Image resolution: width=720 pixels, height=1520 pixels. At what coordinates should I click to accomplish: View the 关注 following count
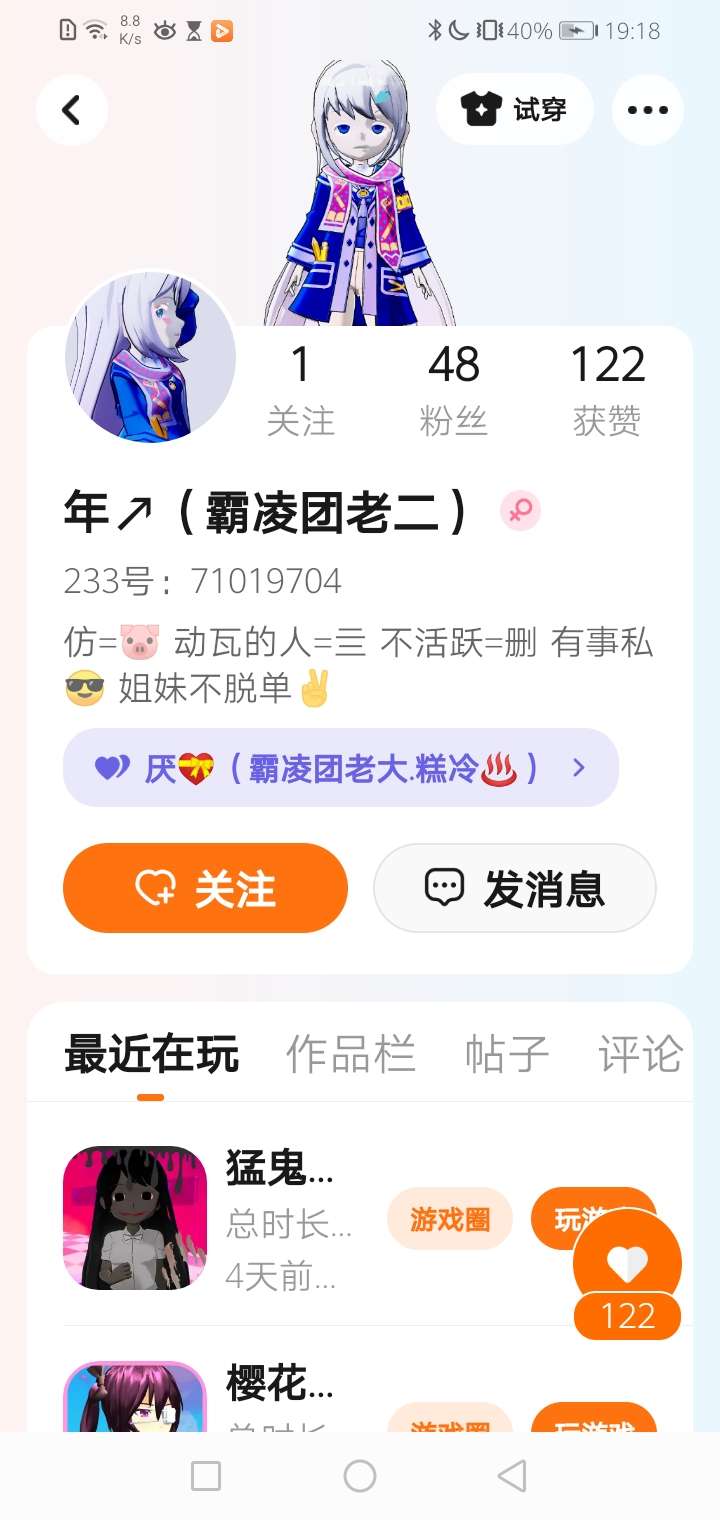click(x=301, y=390)
